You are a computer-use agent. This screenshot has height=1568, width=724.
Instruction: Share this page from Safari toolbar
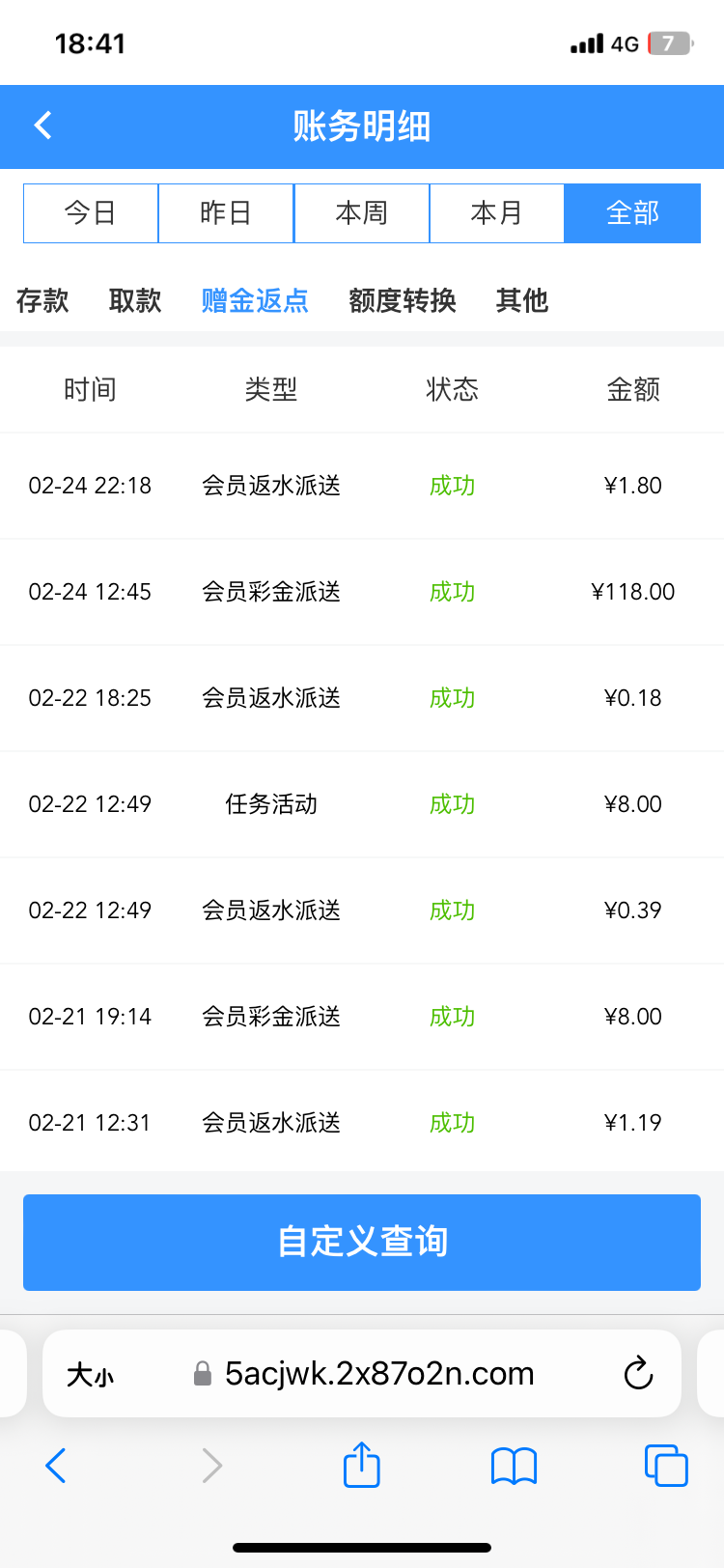click(x=362, y=1466)
